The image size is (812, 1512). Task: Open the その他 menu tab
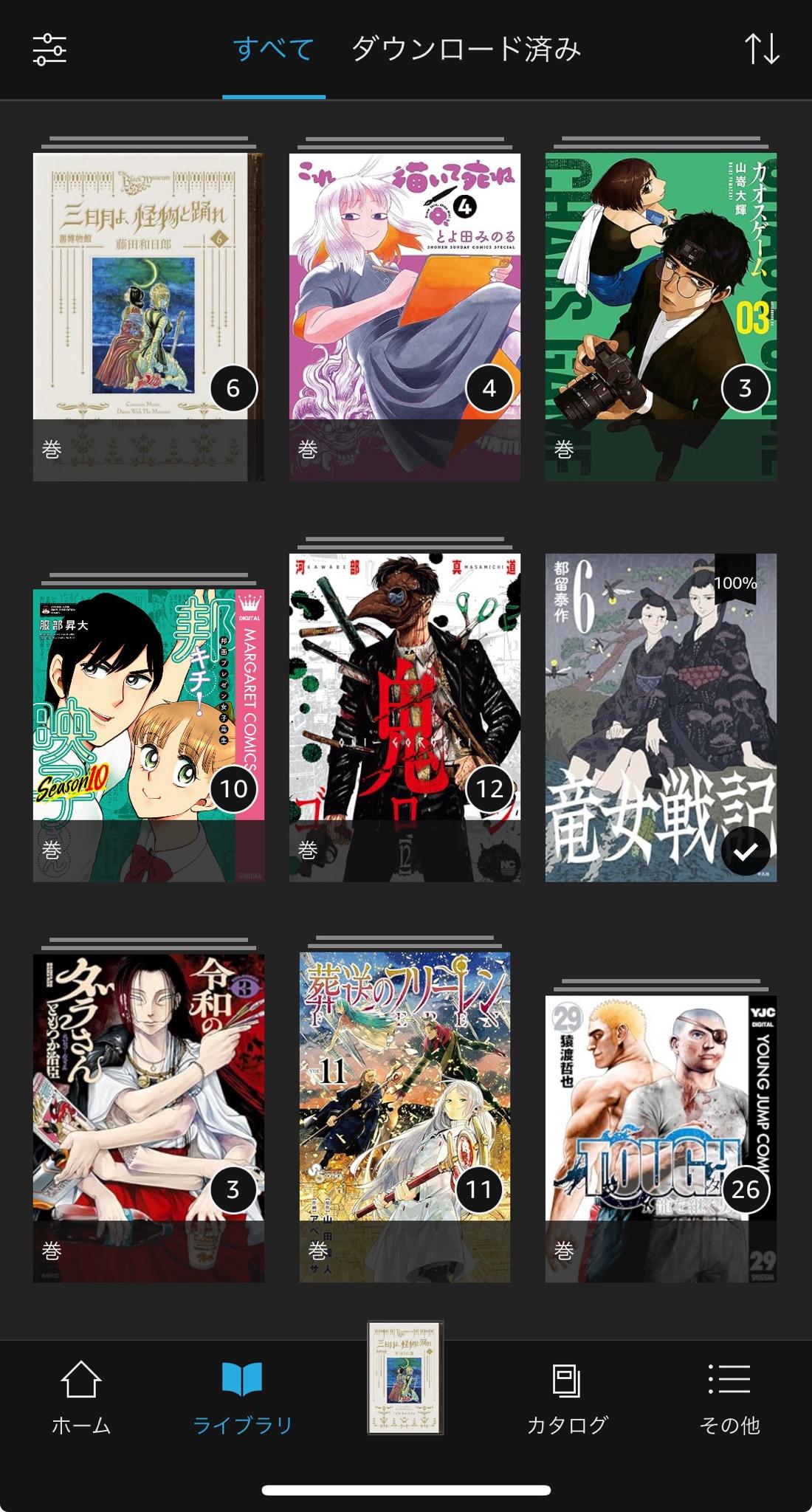tap(729, 1398)
